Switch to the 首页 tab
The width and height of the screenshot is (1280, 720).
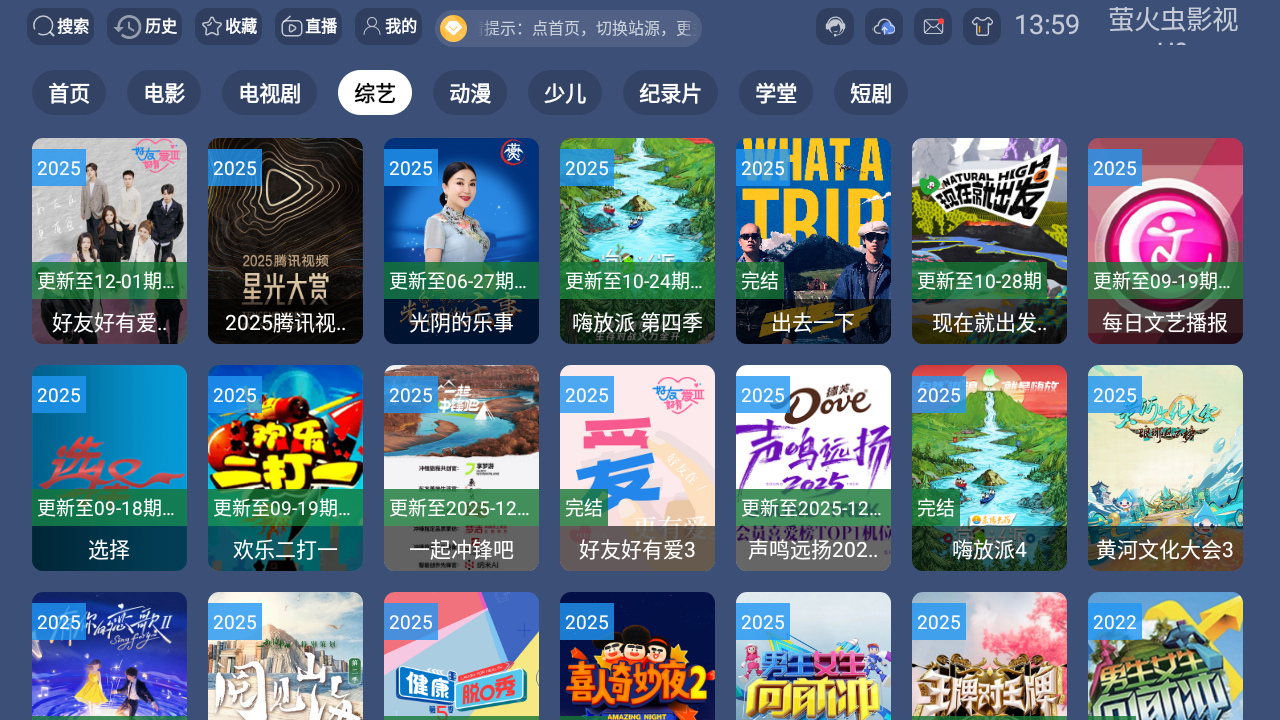coord(69,93)
